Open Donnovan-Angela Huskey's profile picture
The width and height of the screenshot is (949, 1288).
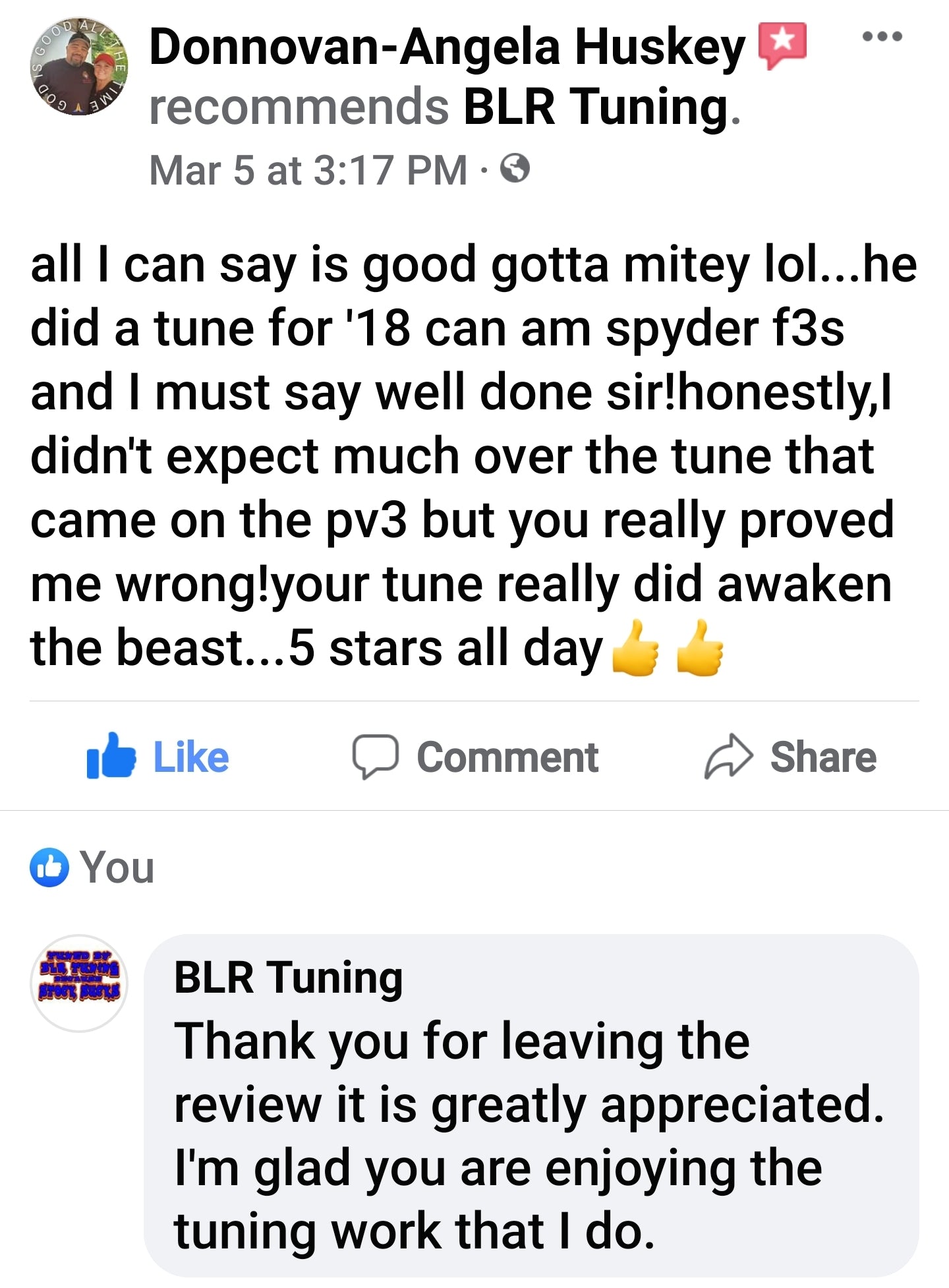click(79, 67)
